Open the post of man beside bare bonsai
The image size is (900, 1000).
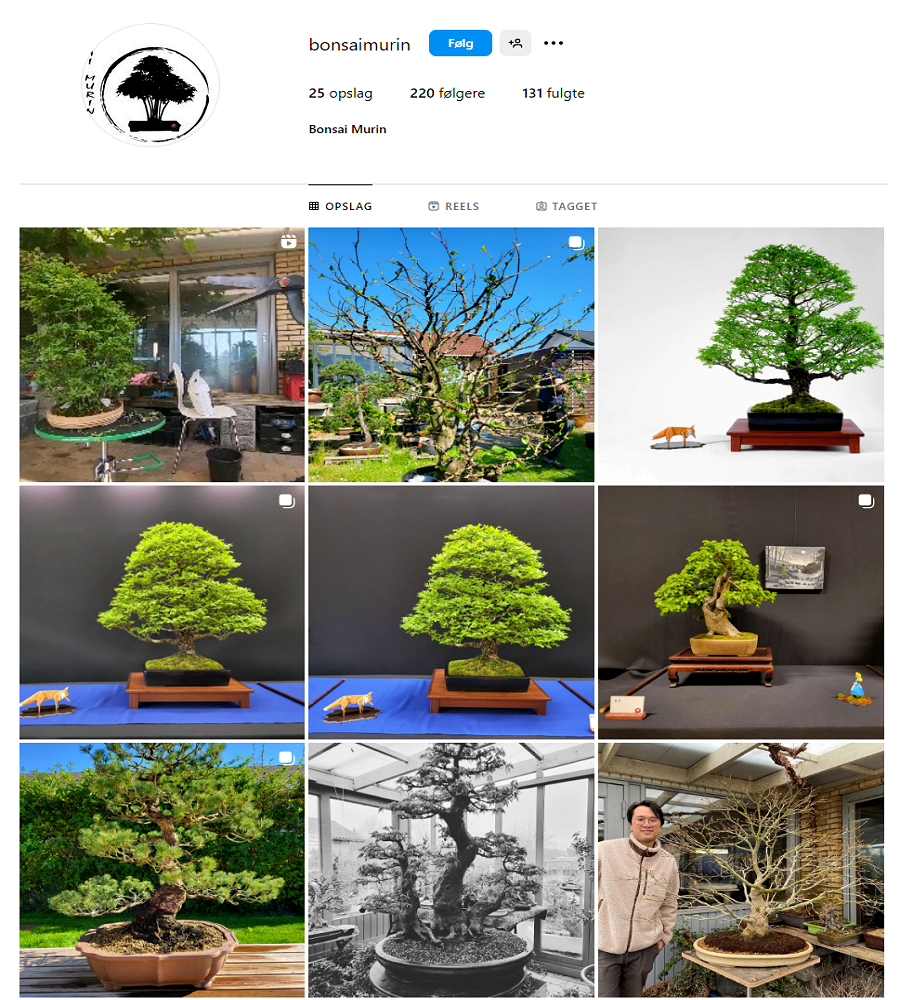click(x=740, y=869)
